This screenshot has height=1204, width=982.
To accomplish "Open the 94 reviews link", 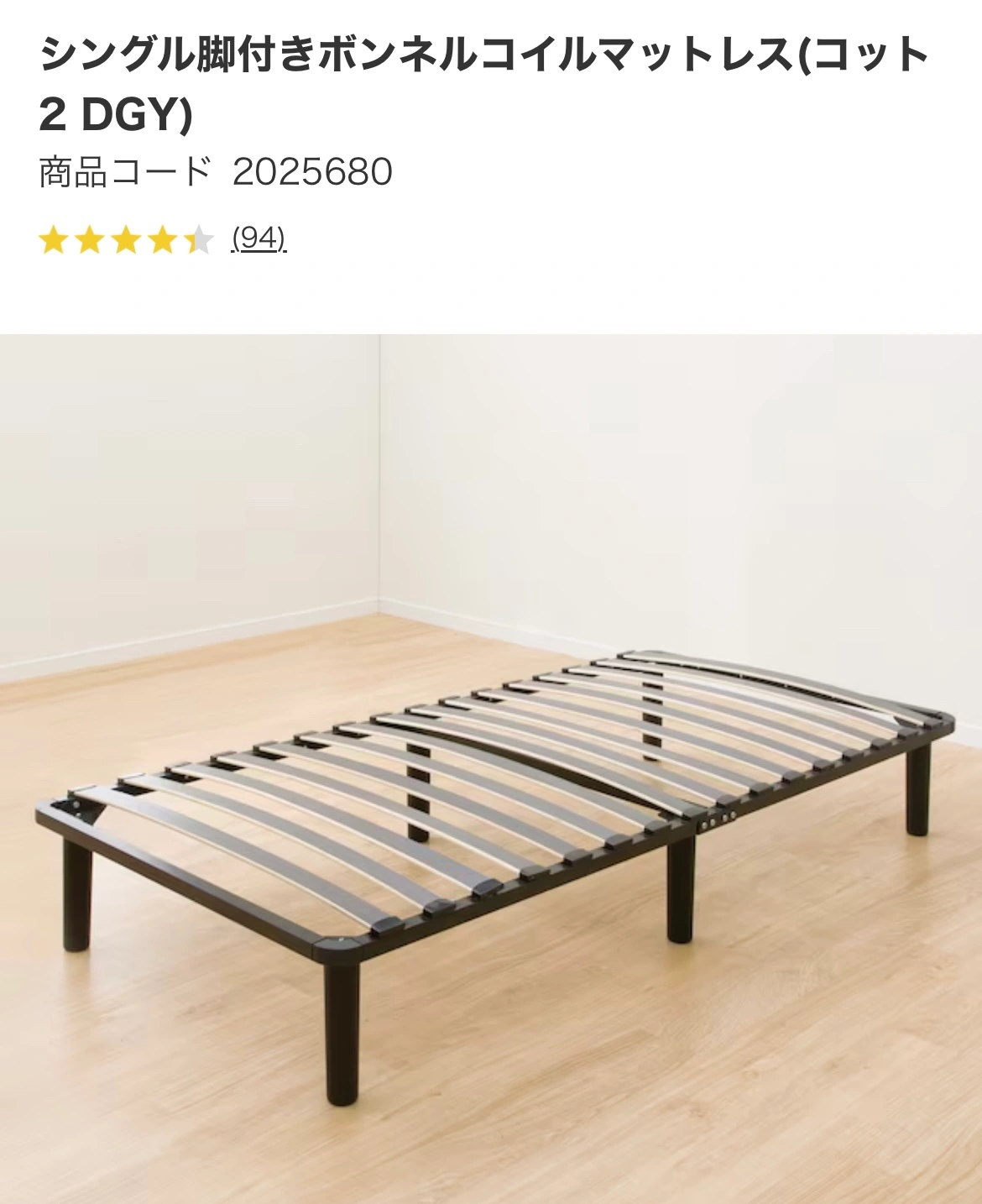I will click(x=259, y=239).
